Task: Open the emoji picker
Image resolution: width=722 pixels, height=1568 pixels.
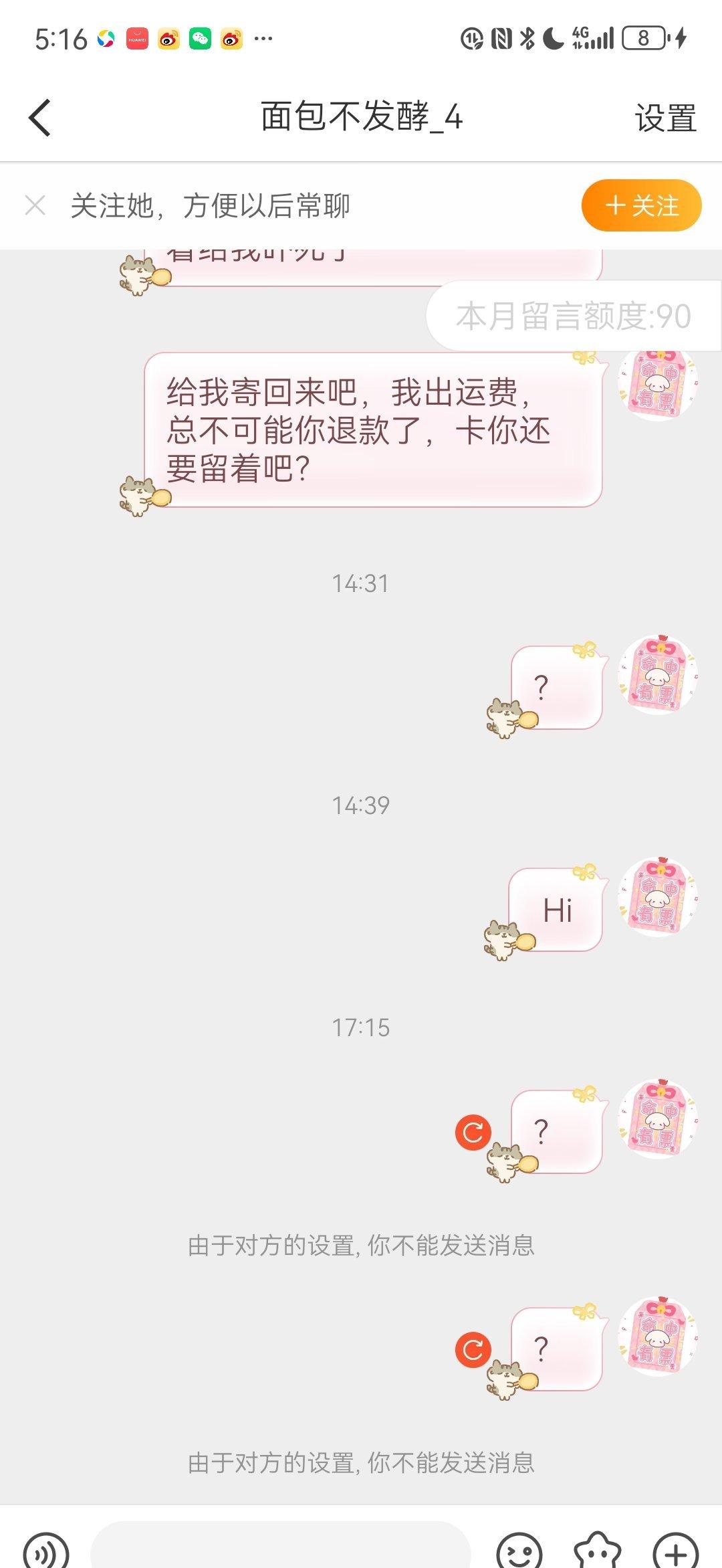Action: click(519, 1551)
